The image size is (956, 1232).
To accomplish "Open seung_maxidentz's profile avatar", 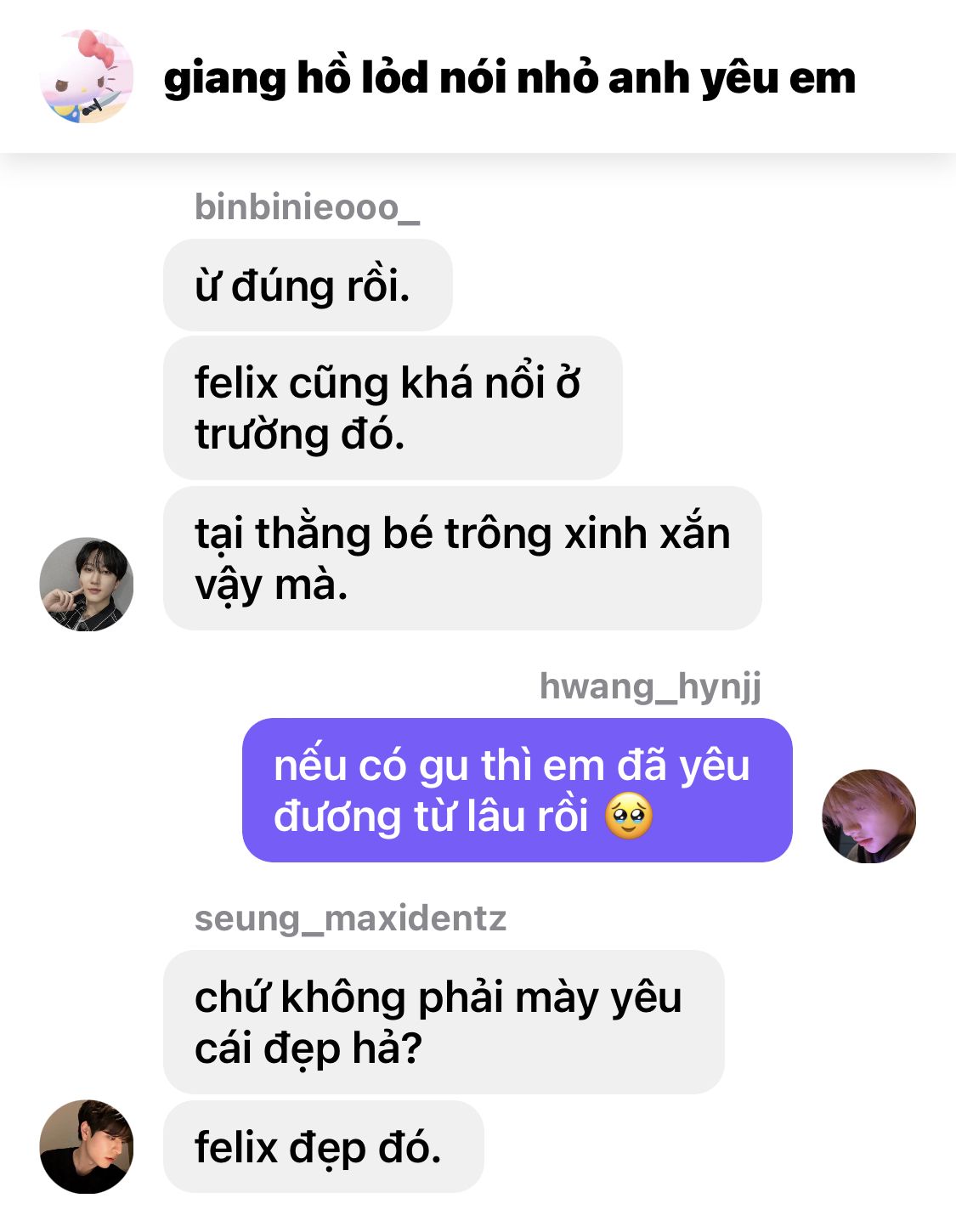I will click(86, 1146).
